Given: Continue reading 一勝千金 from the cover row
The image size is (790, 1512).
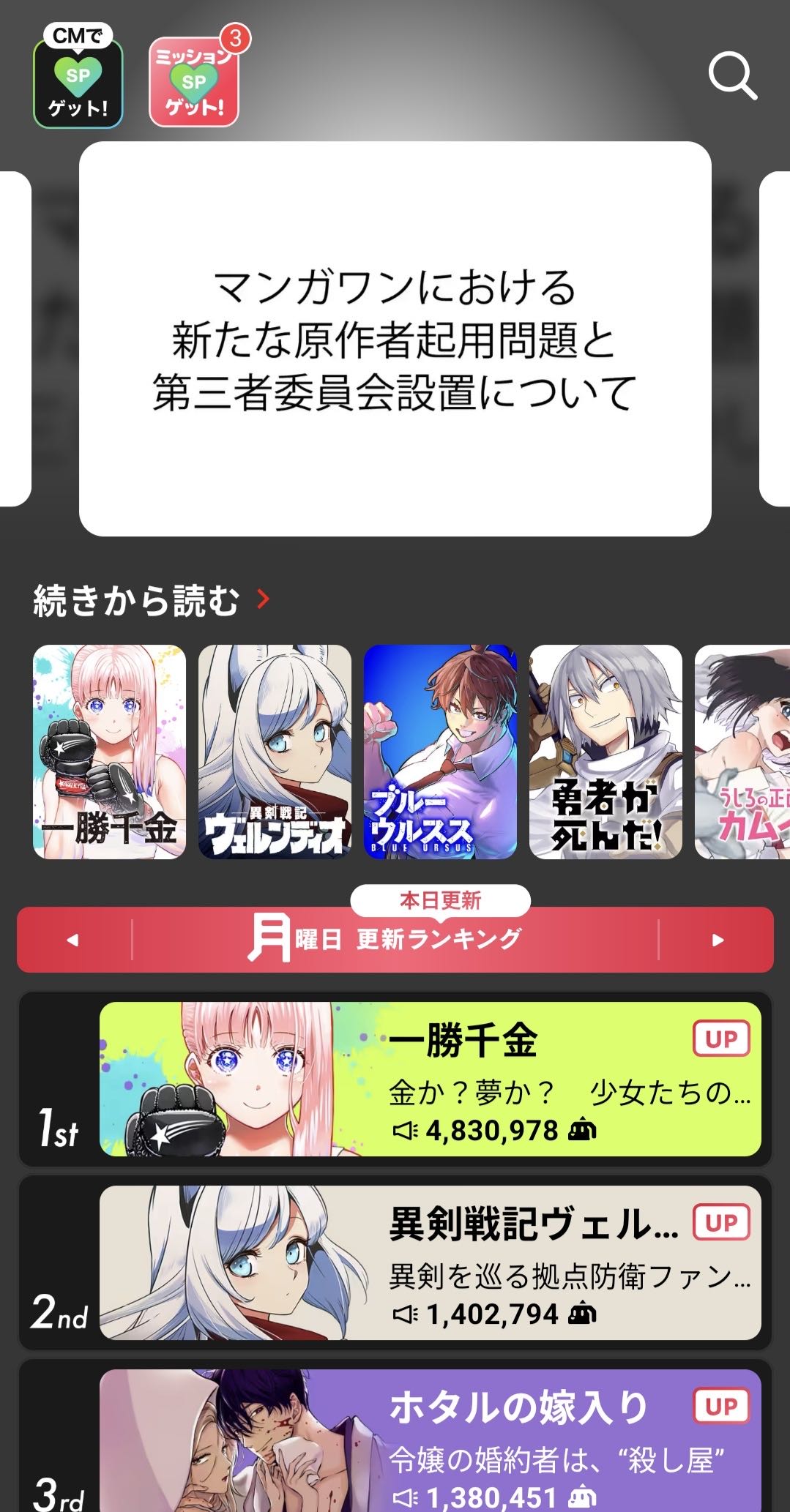Looking at the screenshot, I should [x=109, y=752].
